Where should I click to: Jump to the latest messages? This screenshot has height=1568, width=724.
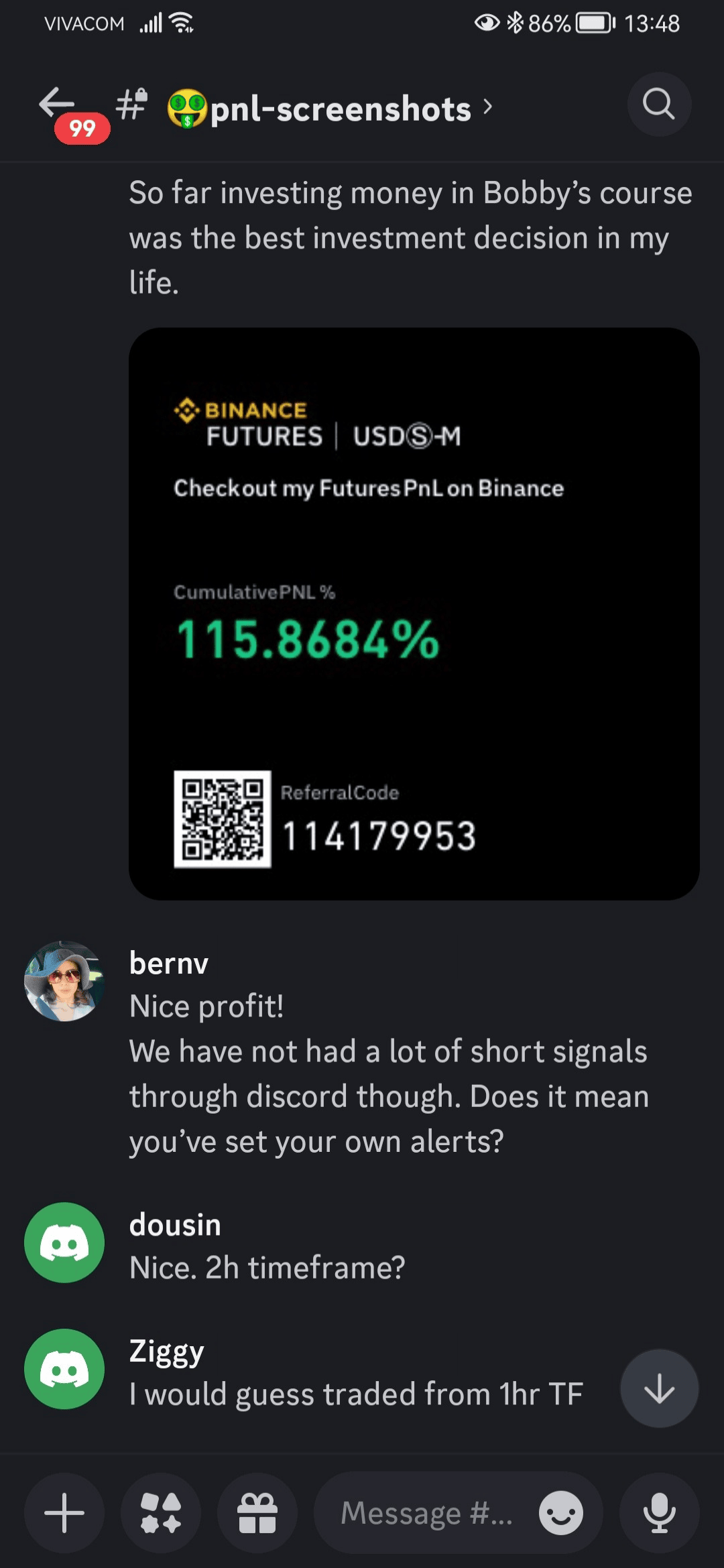659,1388
